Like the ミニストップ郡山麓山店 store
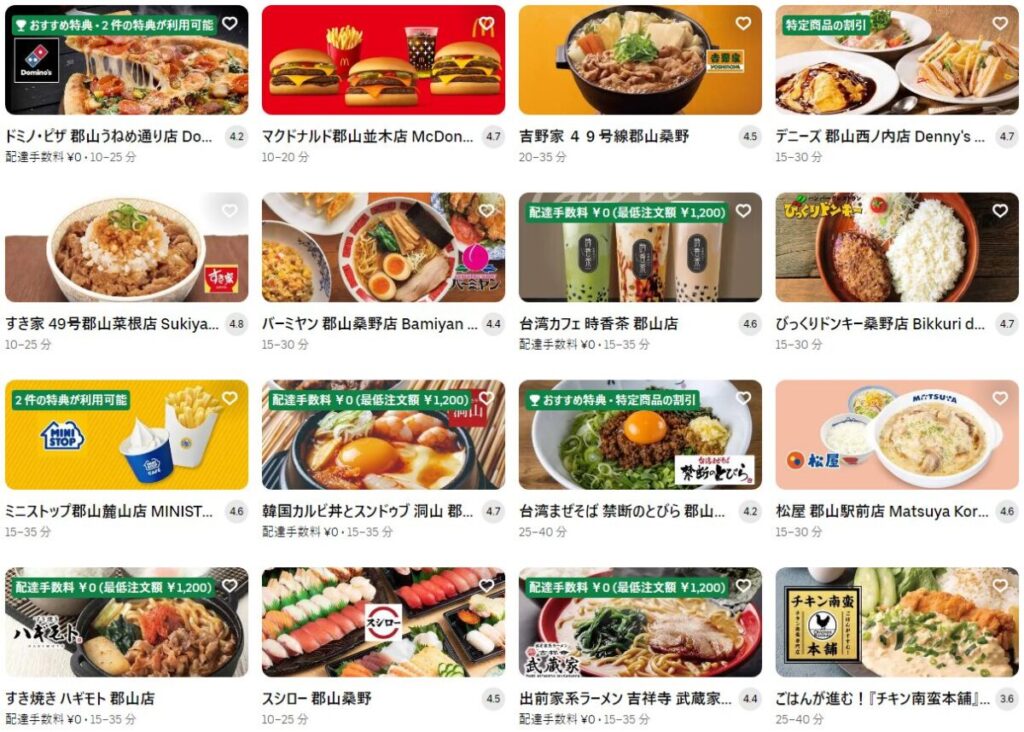1024x732 pixels. pos(229,398)
